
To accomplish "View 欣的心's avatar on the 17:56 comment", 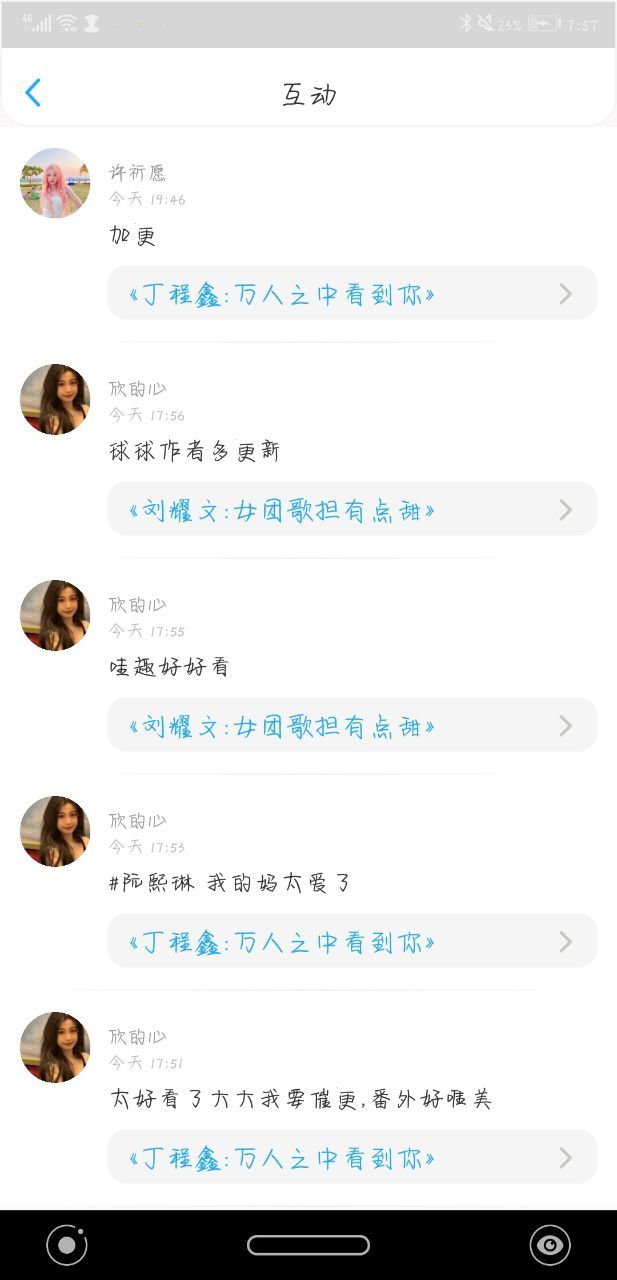I will click(55, 399).
